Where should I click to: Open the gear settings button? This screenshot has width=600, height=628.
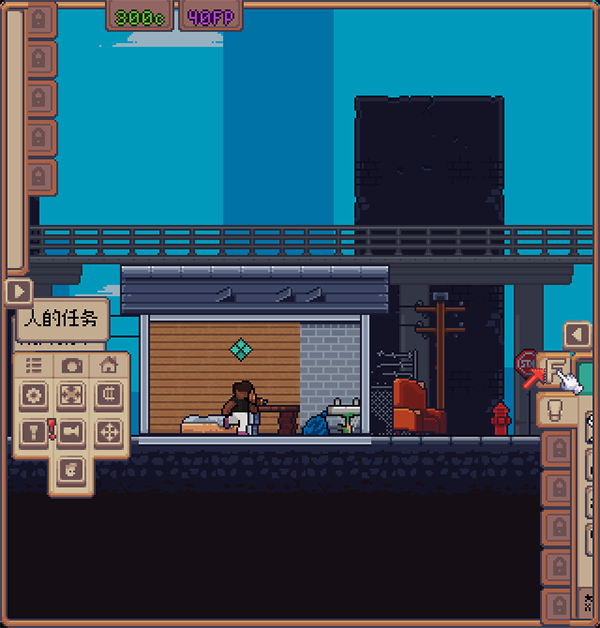[34, 396]
